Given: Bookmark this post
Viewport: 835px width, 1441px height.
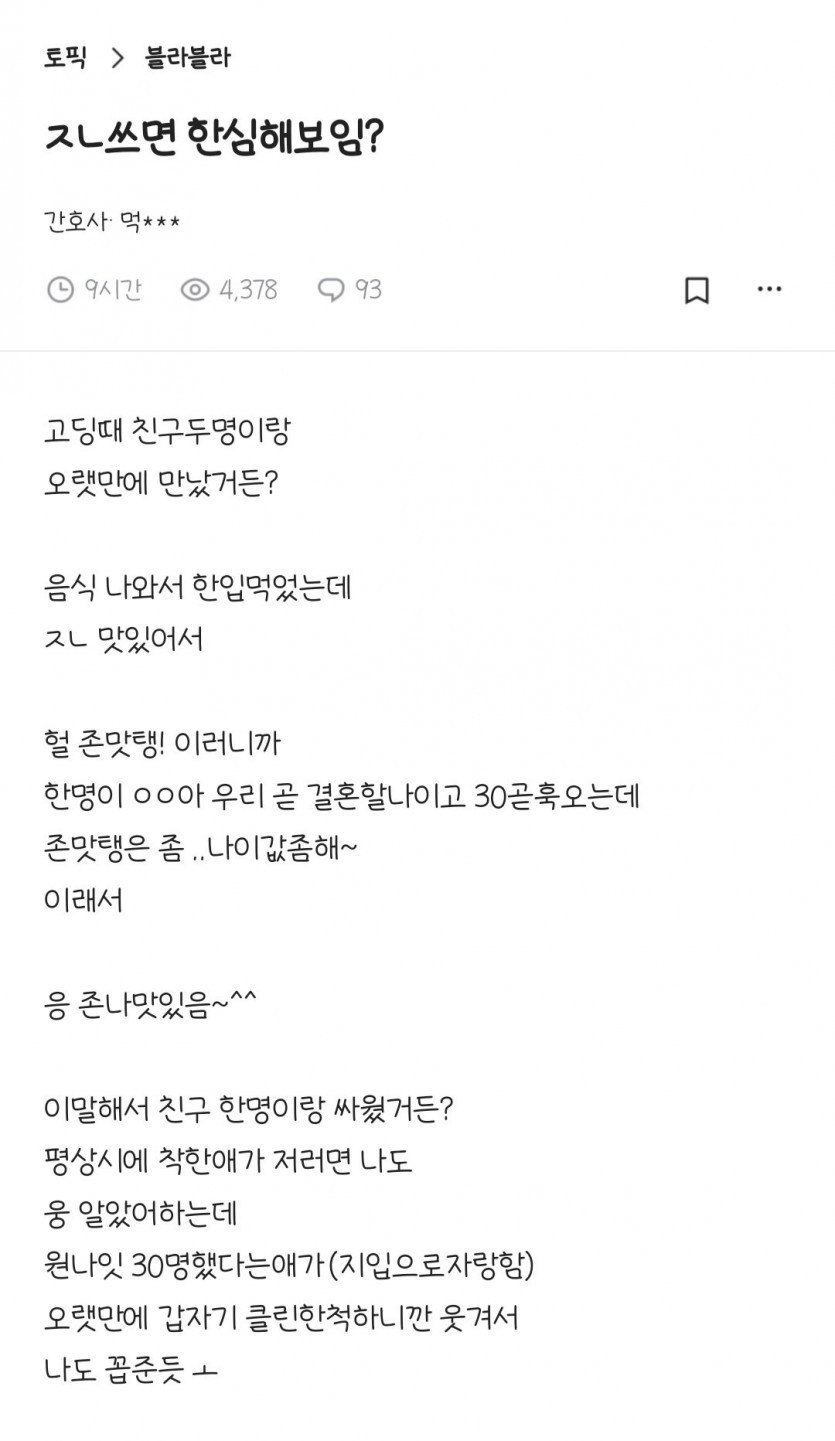Looking at the screenshot, I should [697, 290].
